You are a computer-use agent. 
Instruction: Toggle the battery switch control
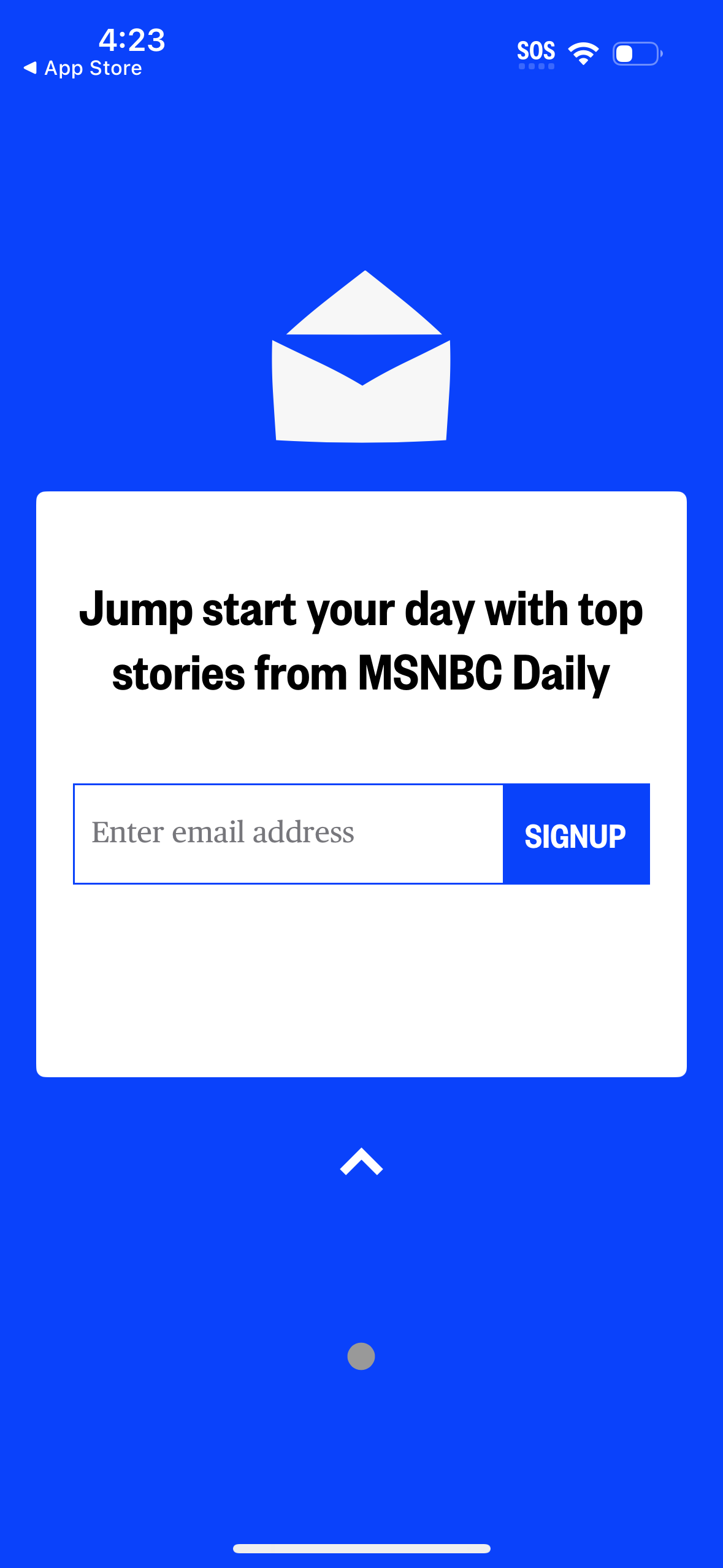[637, 55]
